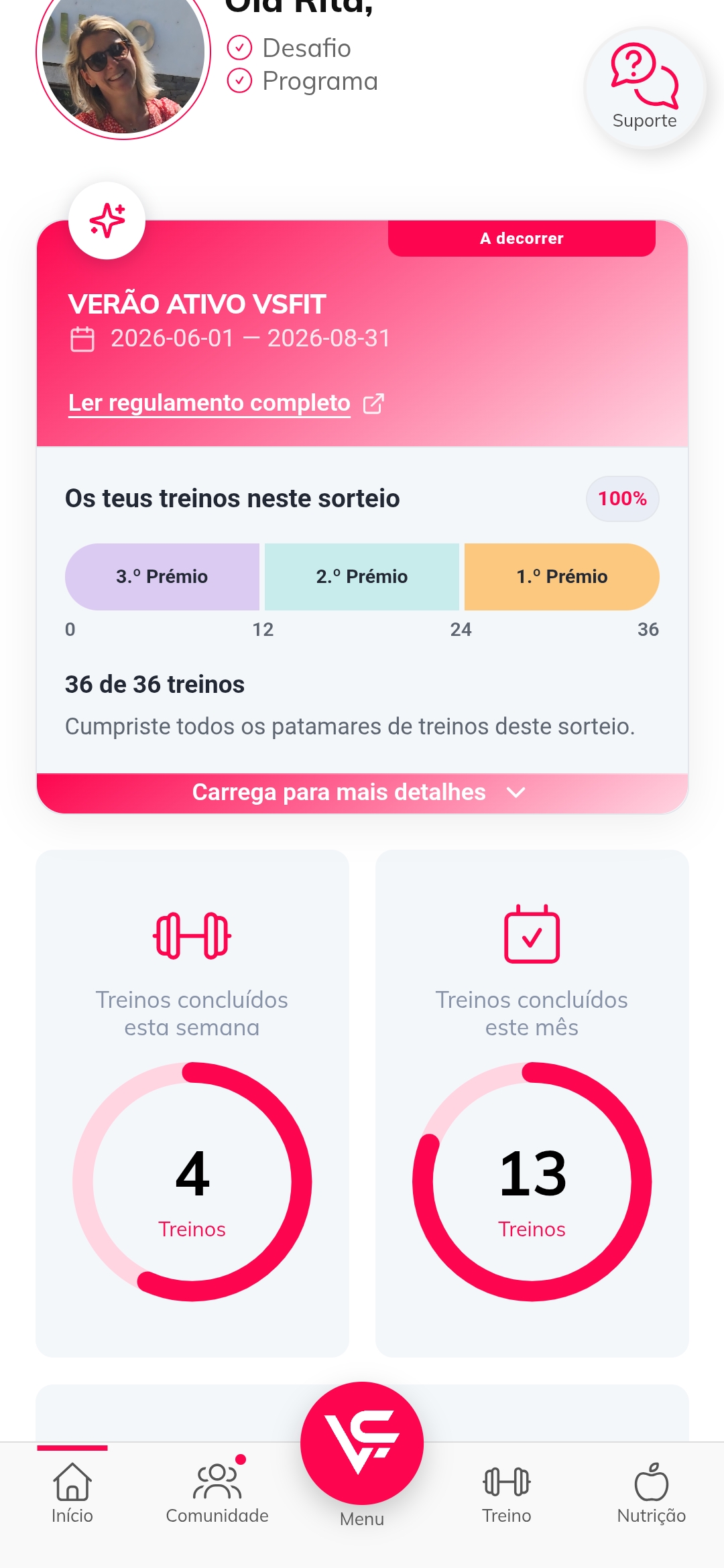Open the Suporte help button

(644, 88)
